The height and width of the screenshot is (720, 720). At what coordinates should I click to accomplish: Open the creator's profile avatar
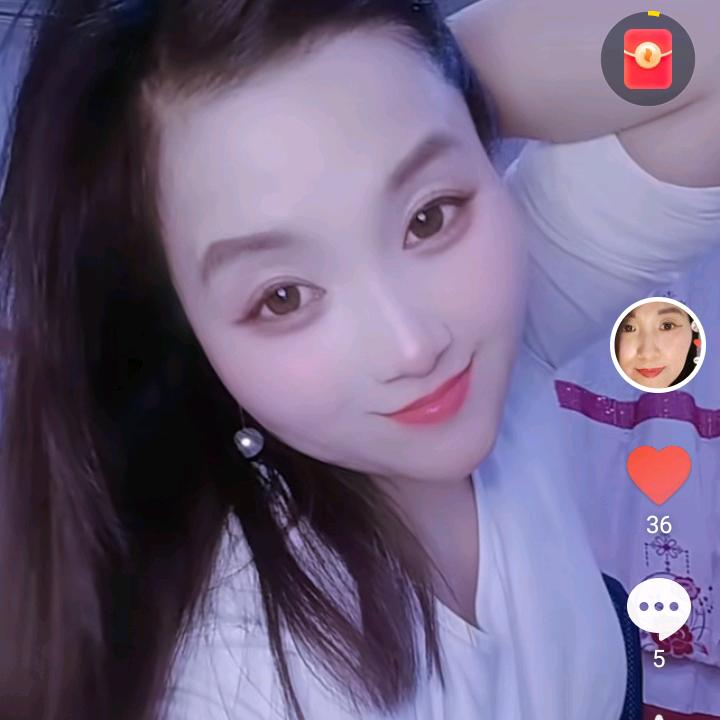pyautogui.click(x=657, y=344)
